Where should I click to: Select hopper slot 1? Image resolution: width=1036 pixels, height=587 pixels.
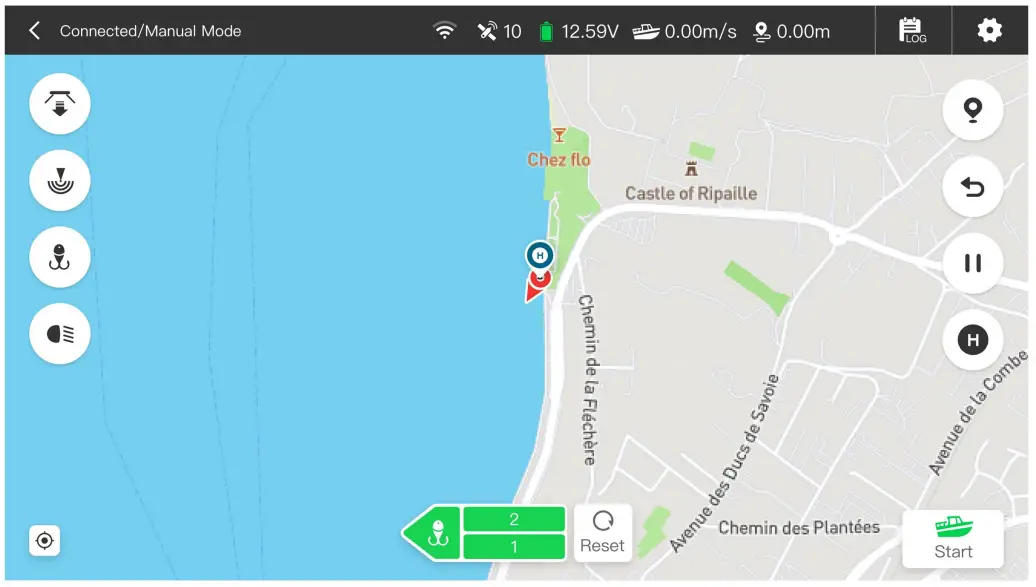[x=514, y=547]
